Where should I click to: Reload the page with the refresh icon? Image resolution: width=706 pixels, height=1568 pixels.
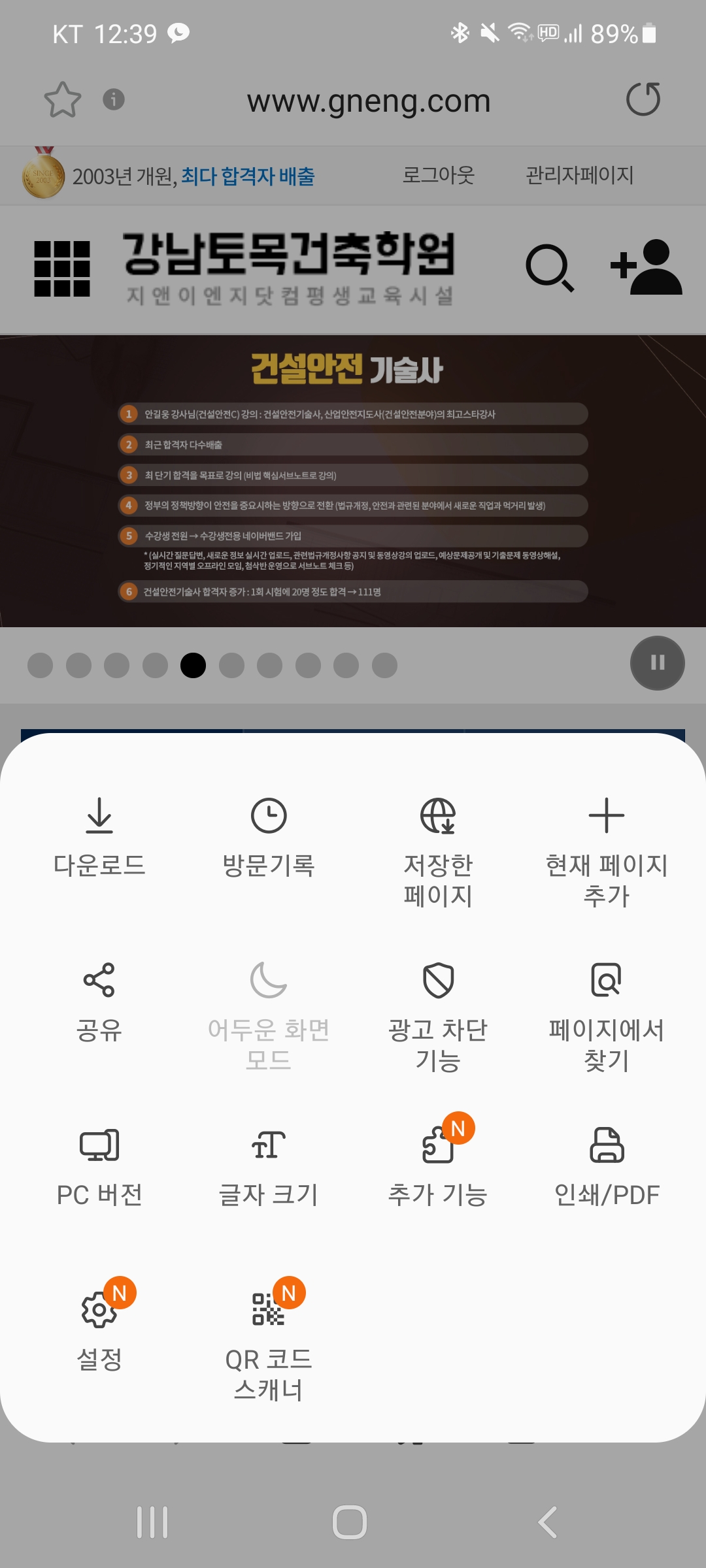643,99
